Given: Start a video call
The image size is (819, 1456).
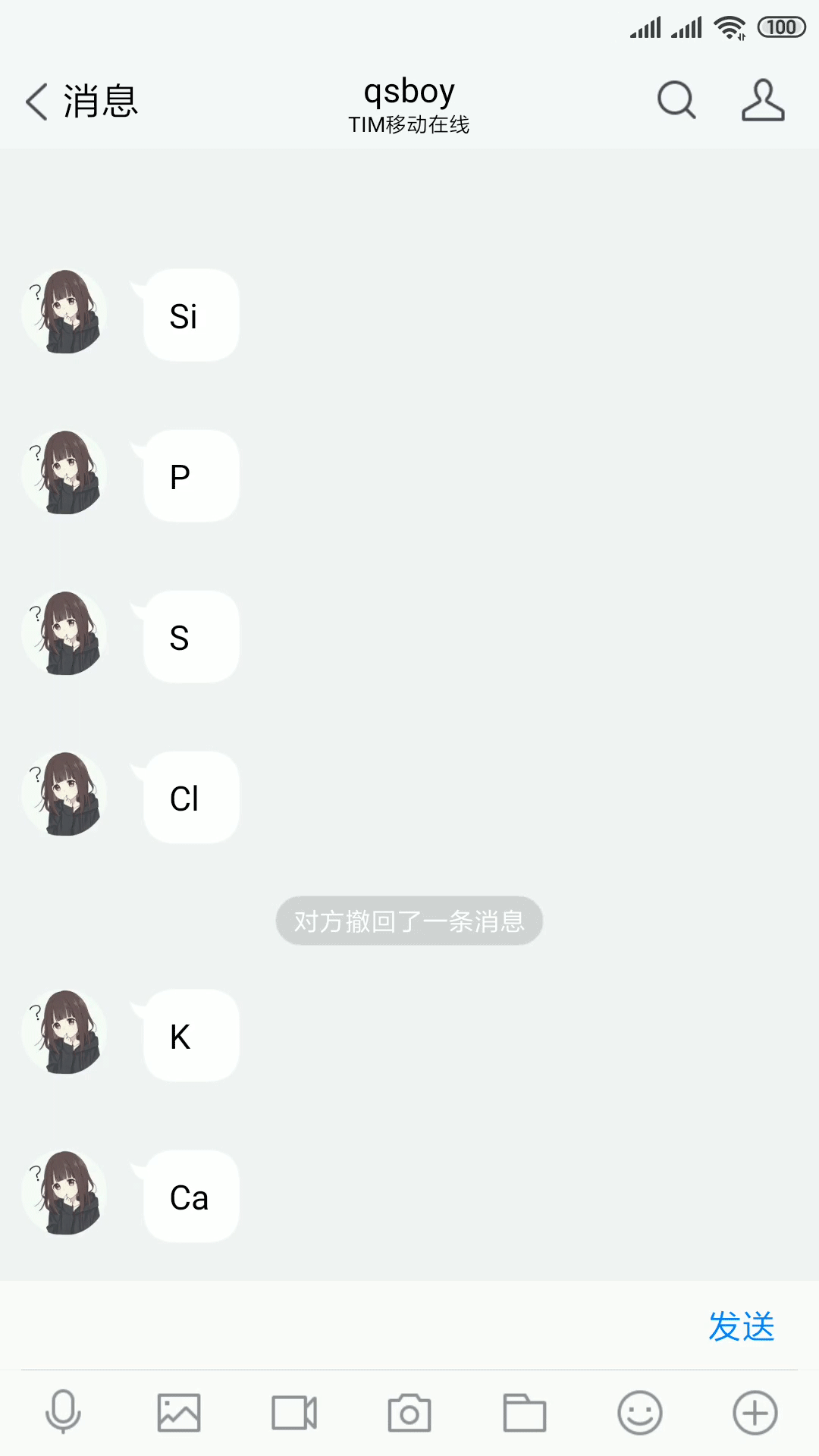Looking at the screenshot, I should click(x=294, y=1413).
